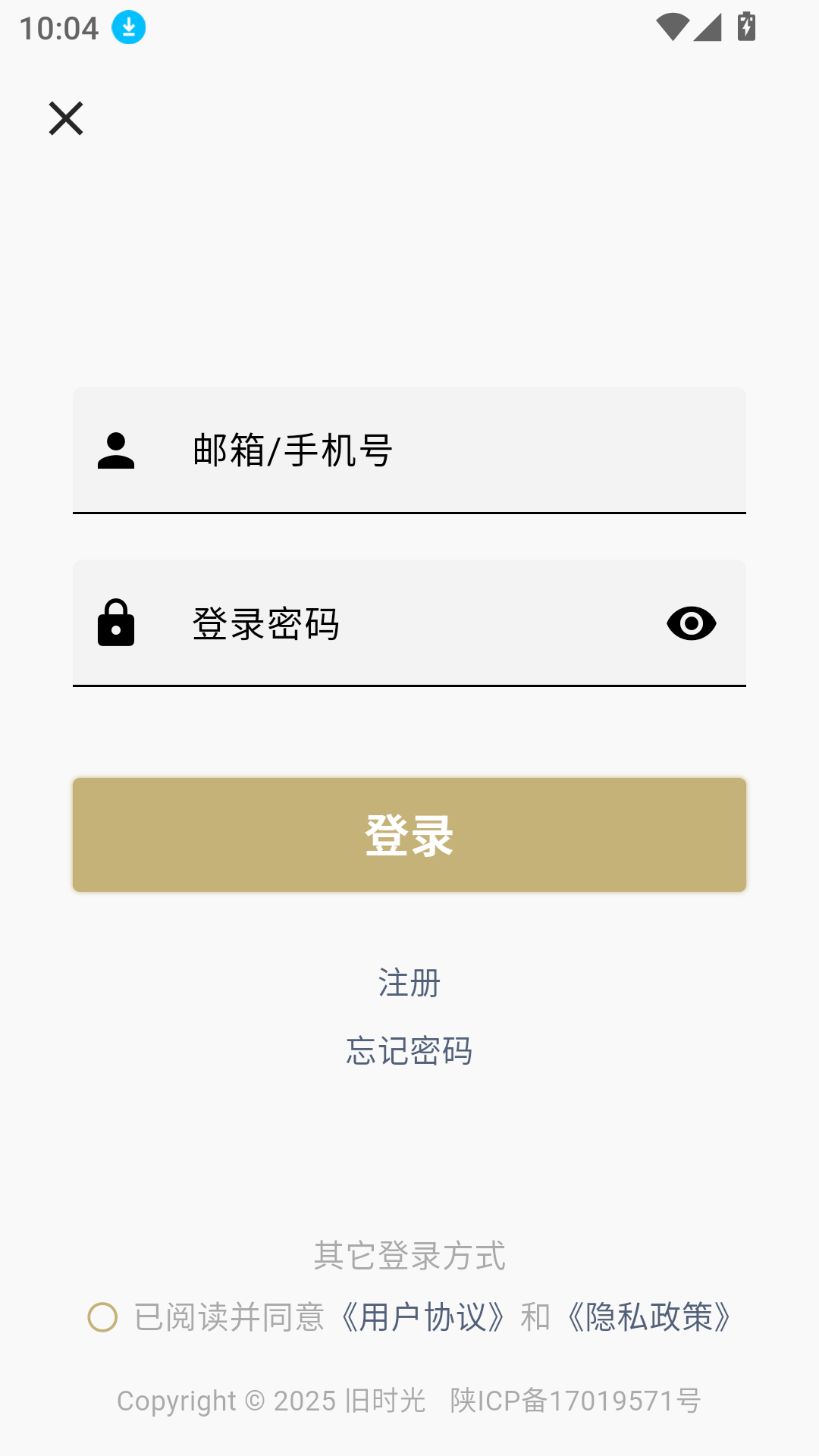Screen dimensions: 819x1456
Task: Tap the close X icon at top left
Action: click(x=65, y=118)
